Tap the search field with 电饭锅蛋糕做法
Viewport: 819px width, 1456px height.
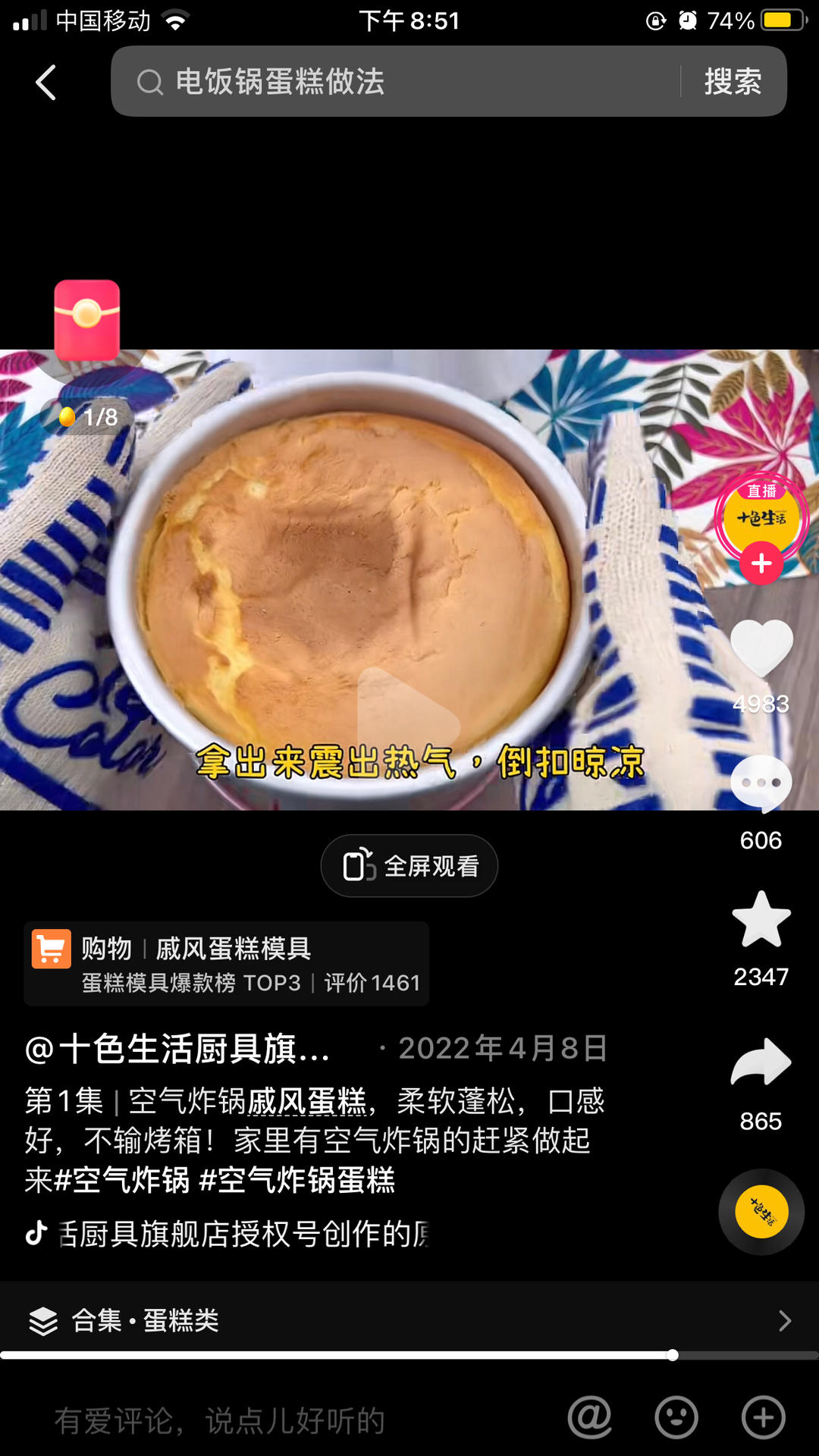394,82
